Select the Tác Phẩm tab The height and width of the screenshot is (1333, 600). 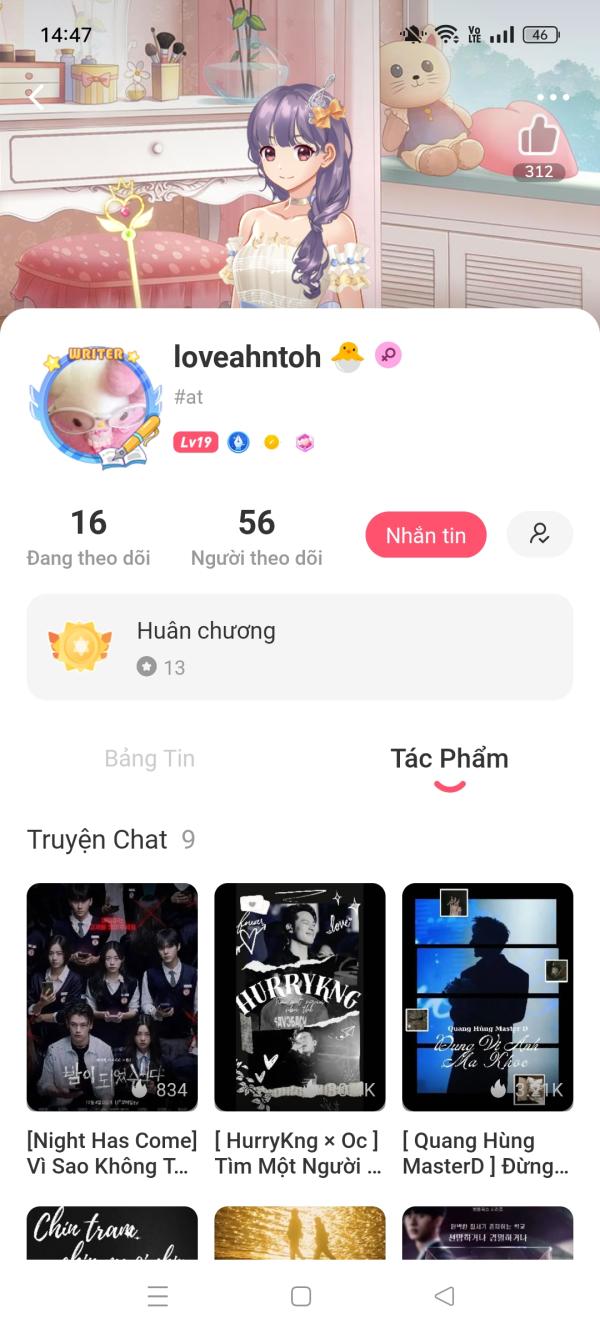(x=449, y=758)
